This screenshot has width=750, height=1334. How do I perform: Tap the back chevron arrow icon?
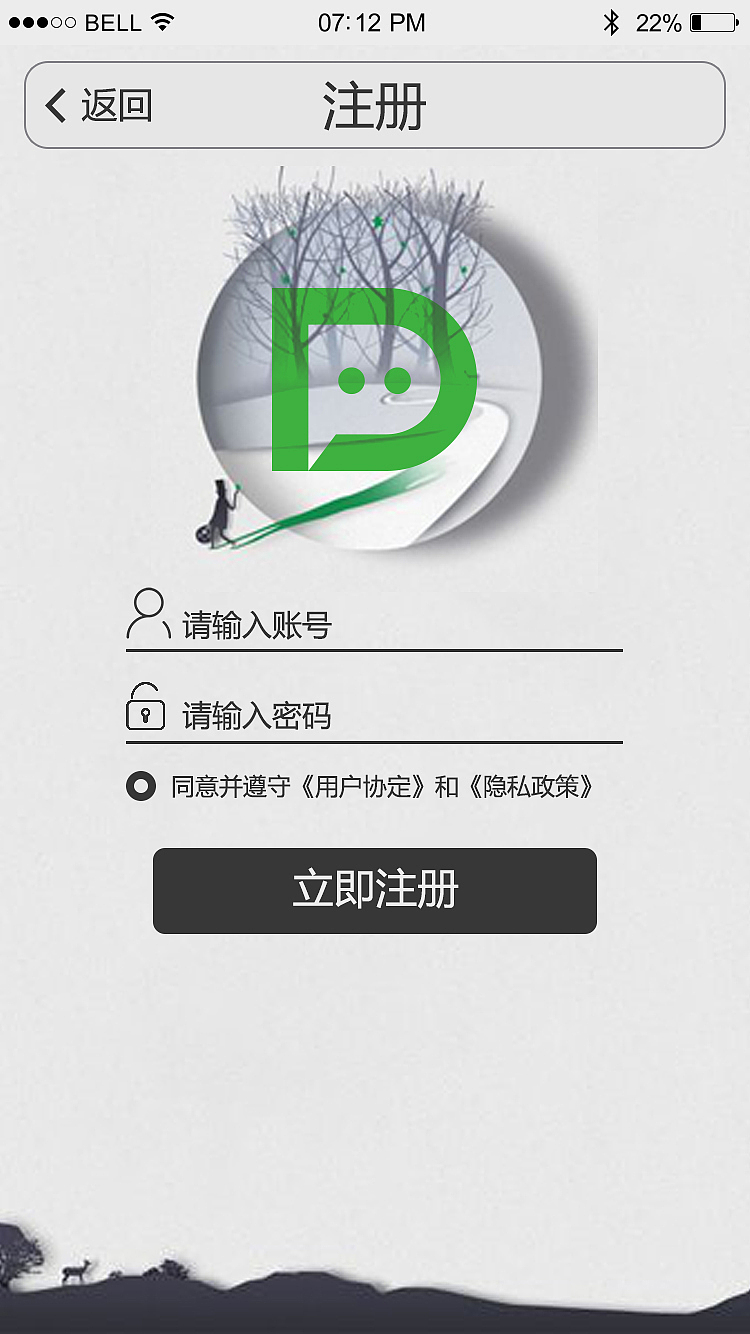coord(55,104)
